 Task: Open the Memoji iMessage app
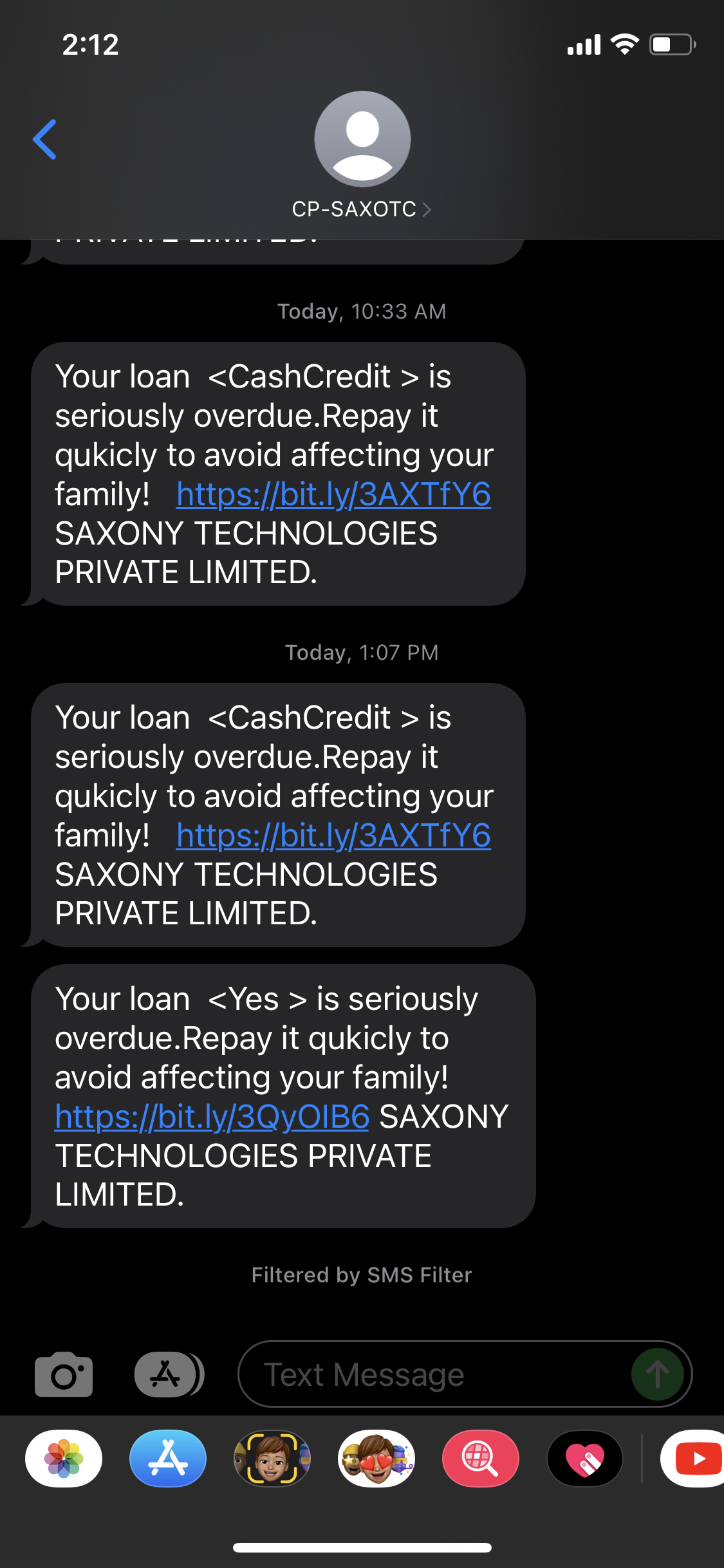click(272, 1459)
